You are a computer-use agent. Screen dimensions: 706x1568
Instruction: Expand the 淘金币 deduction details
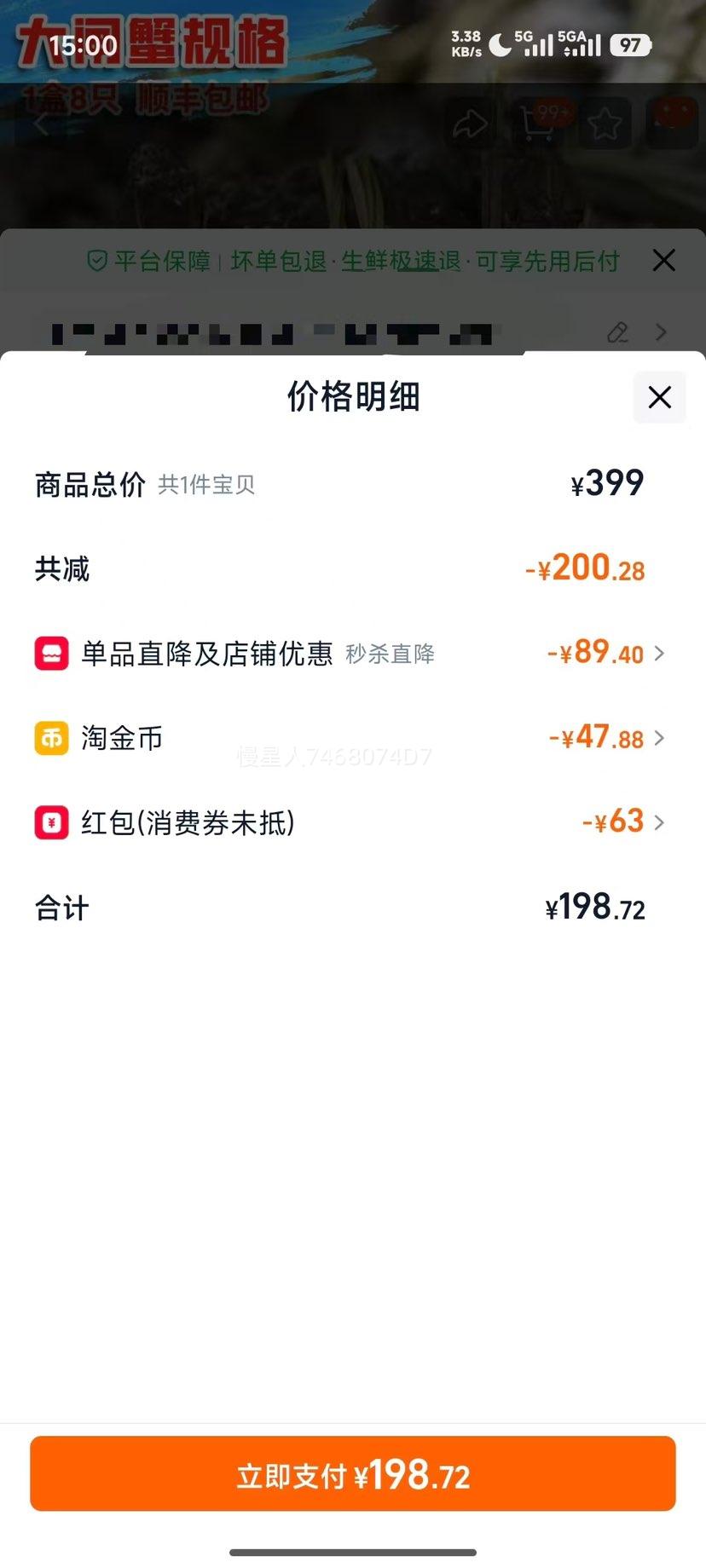click(x=658, y=738)
